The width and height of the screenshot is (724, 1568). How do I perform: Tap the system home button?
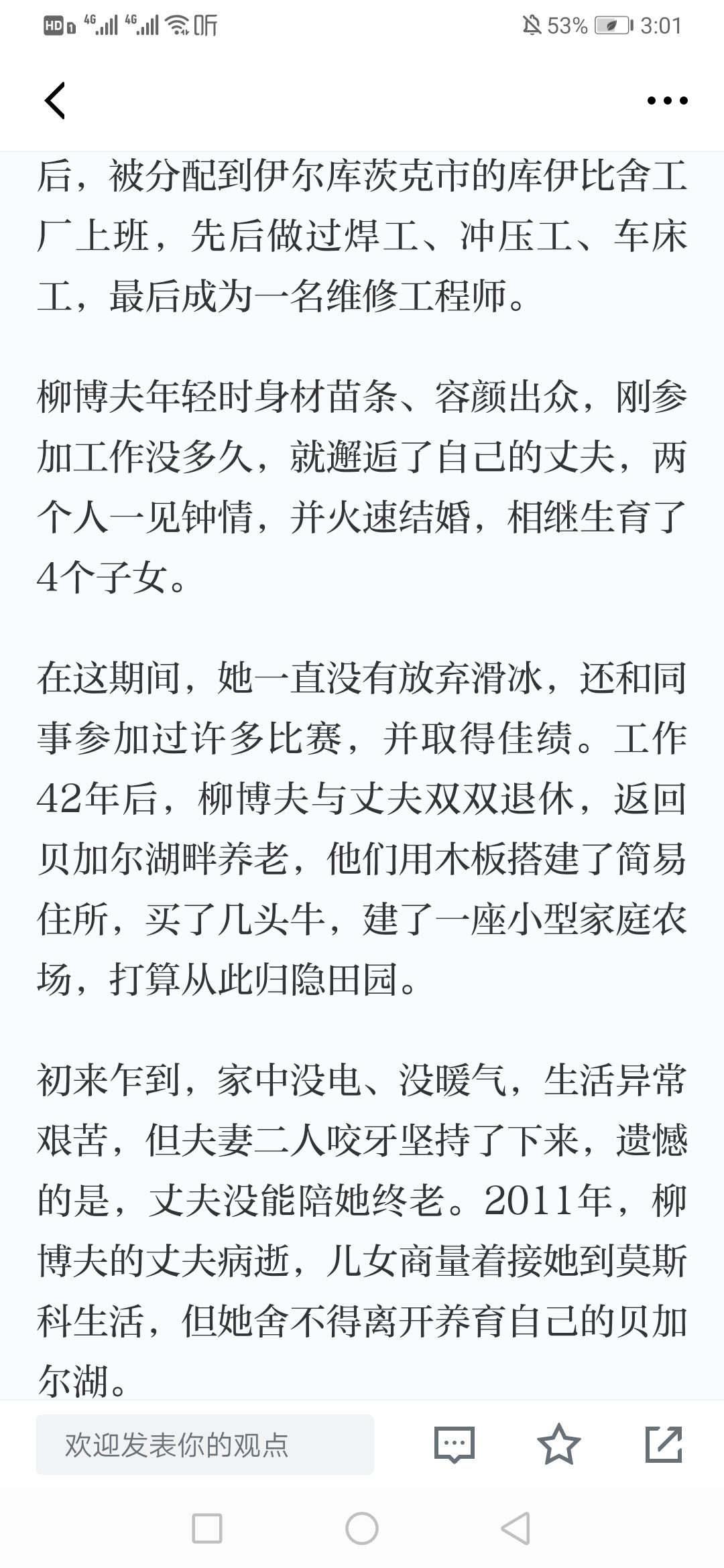tap(362, 1529)
